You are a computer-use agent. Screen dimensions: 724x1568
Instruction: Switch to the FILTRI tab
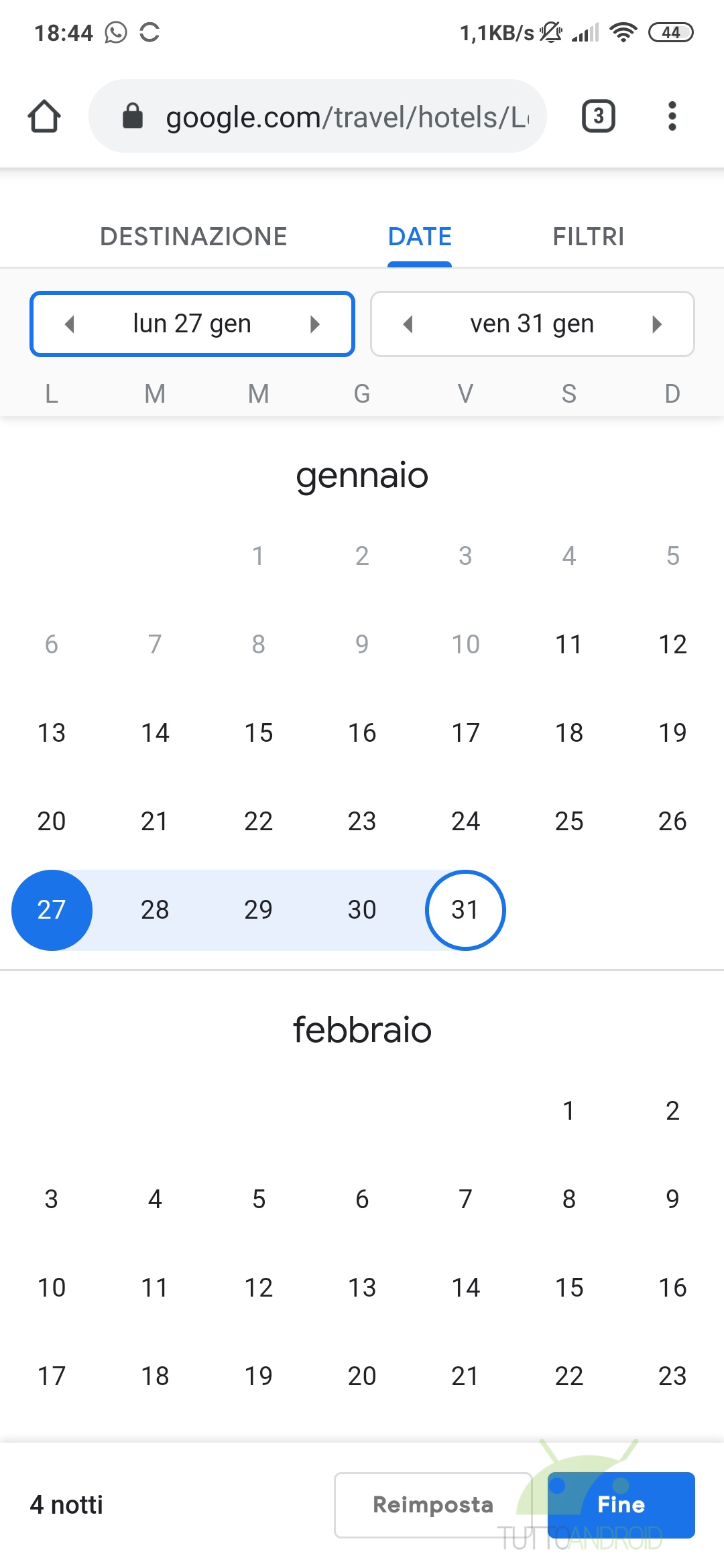click(x=589, y=237)
